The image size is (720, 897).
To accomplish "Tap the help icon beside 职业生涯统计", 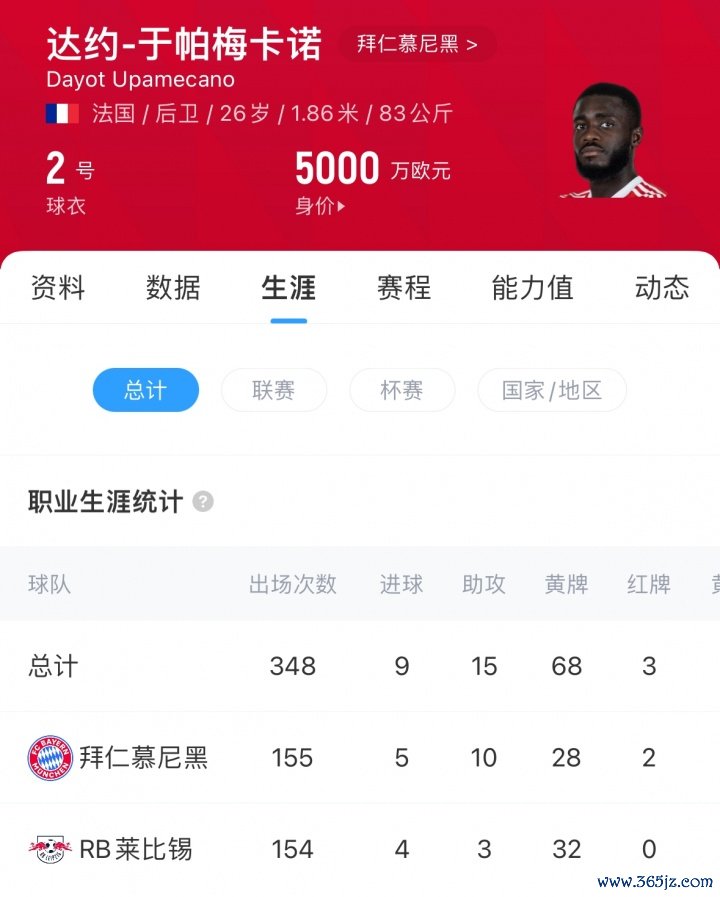I will point(203,501).
